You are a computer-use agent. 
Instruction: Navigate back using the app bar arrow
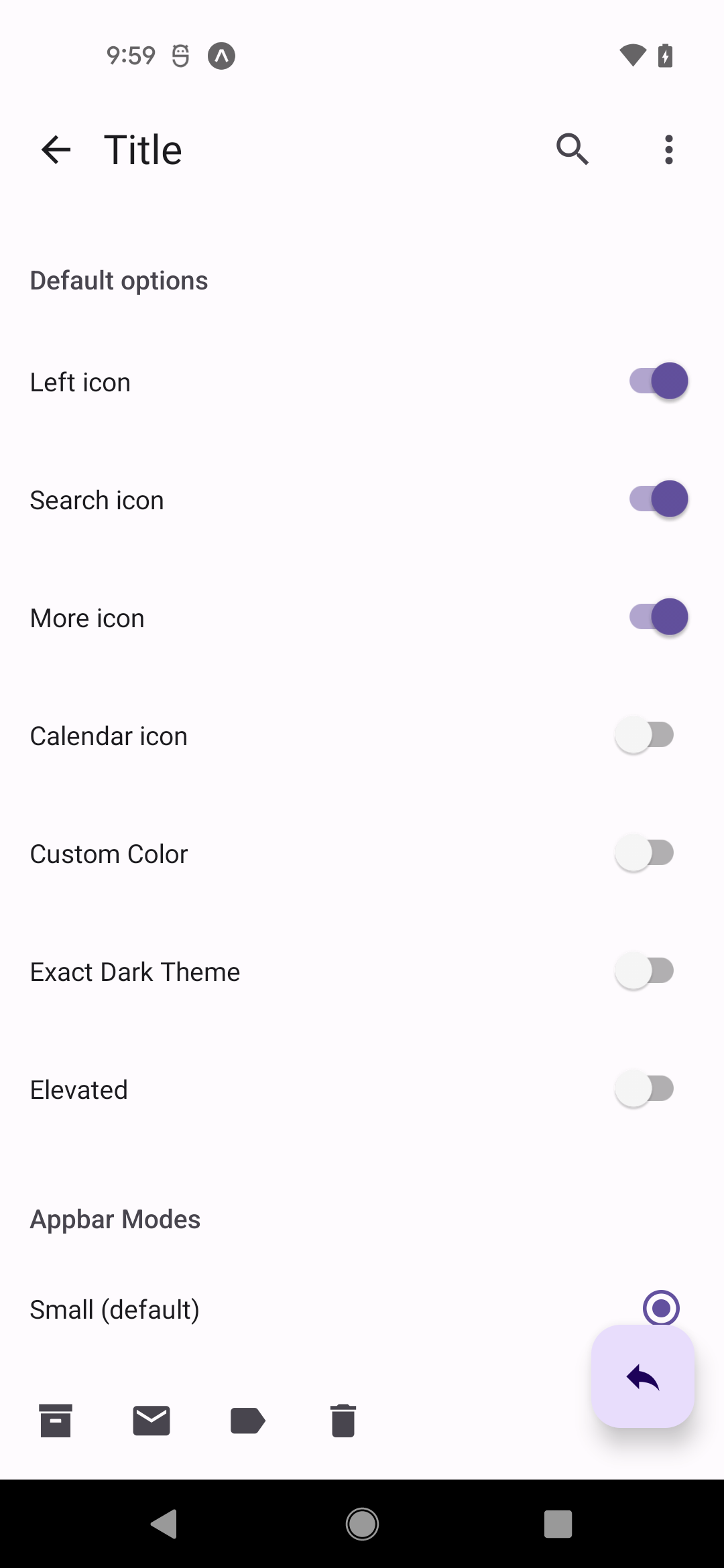coord(56,149)
